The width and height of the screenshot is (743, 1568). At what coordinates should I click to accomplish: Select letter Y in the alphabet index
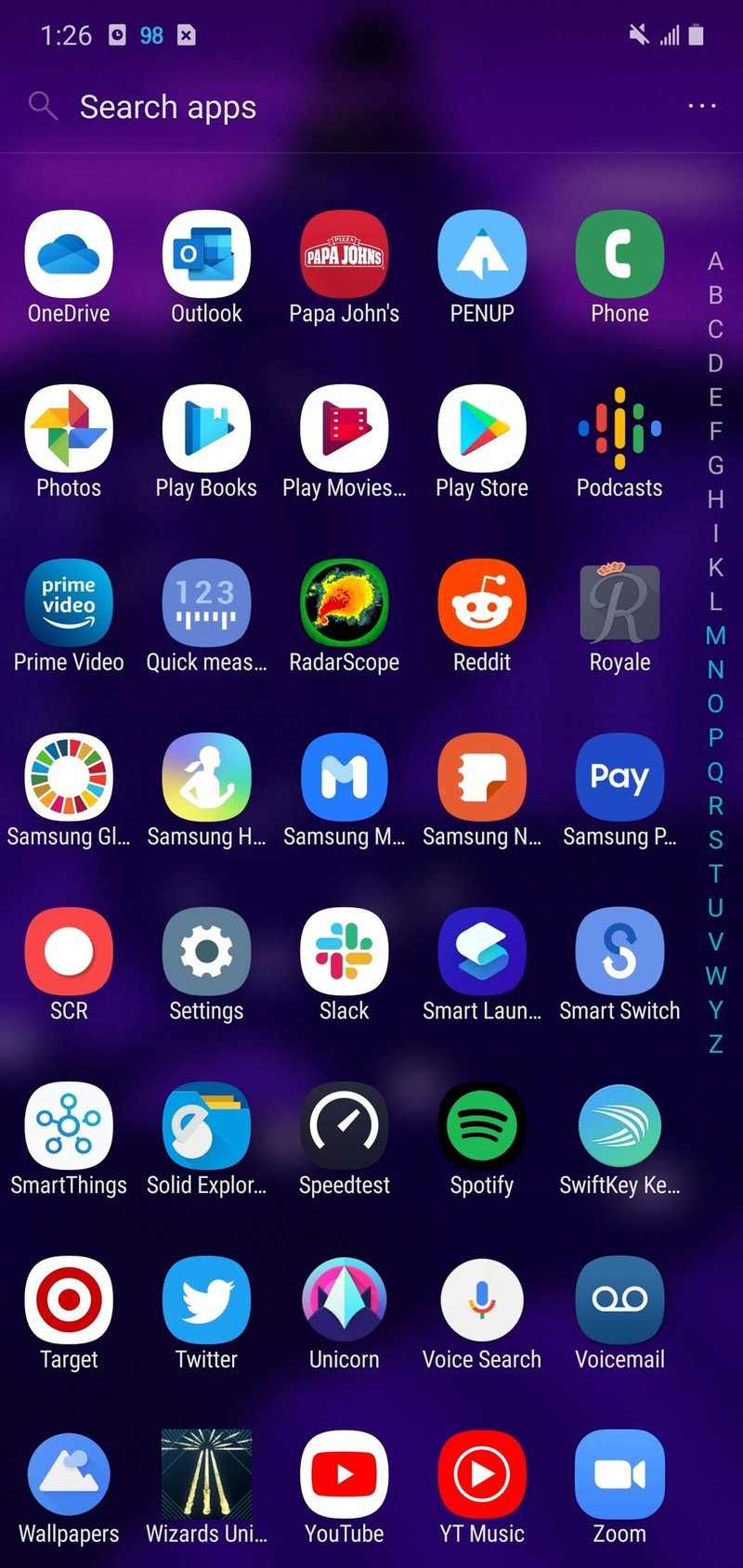715,1010
